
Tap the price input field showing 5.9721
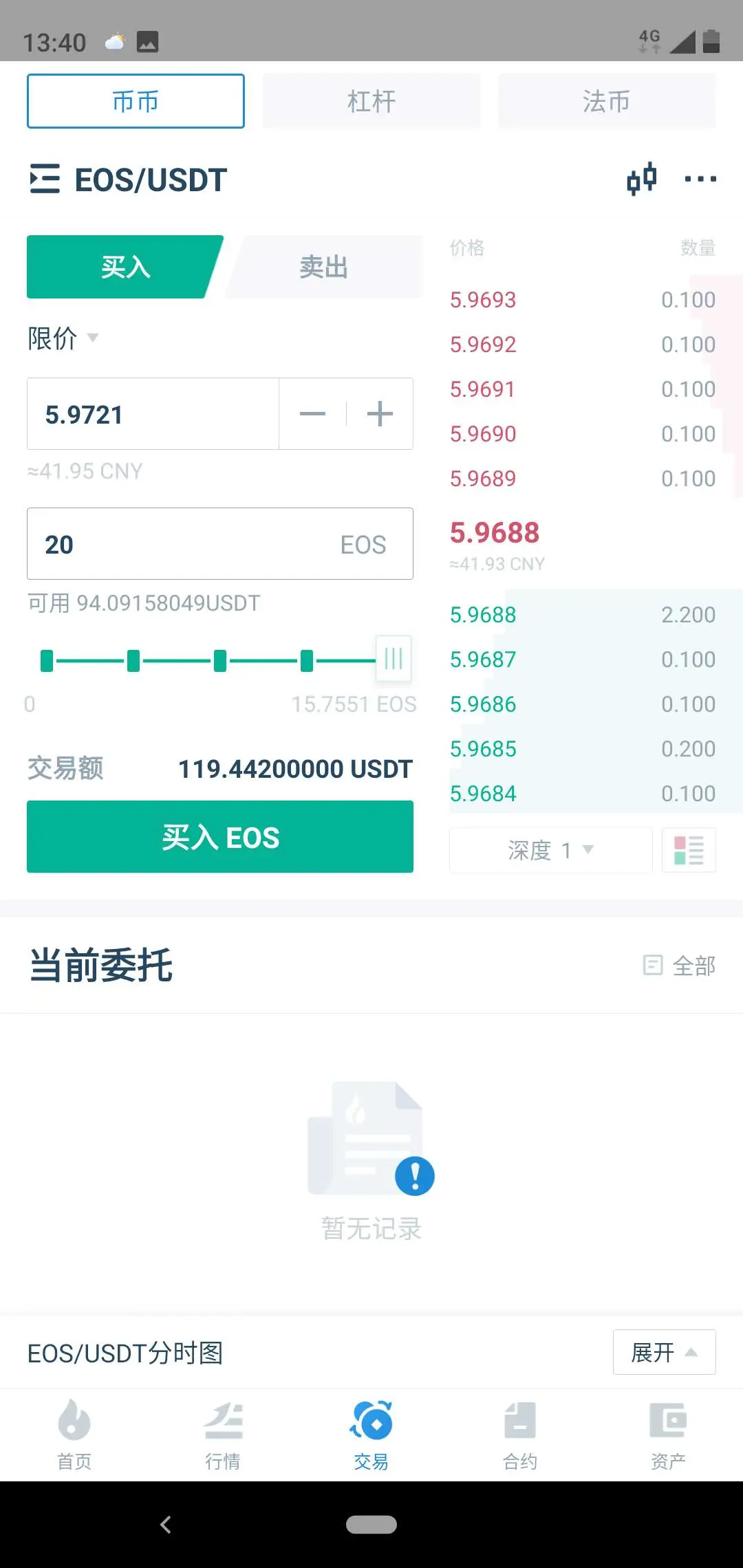[x=153, y=414]
